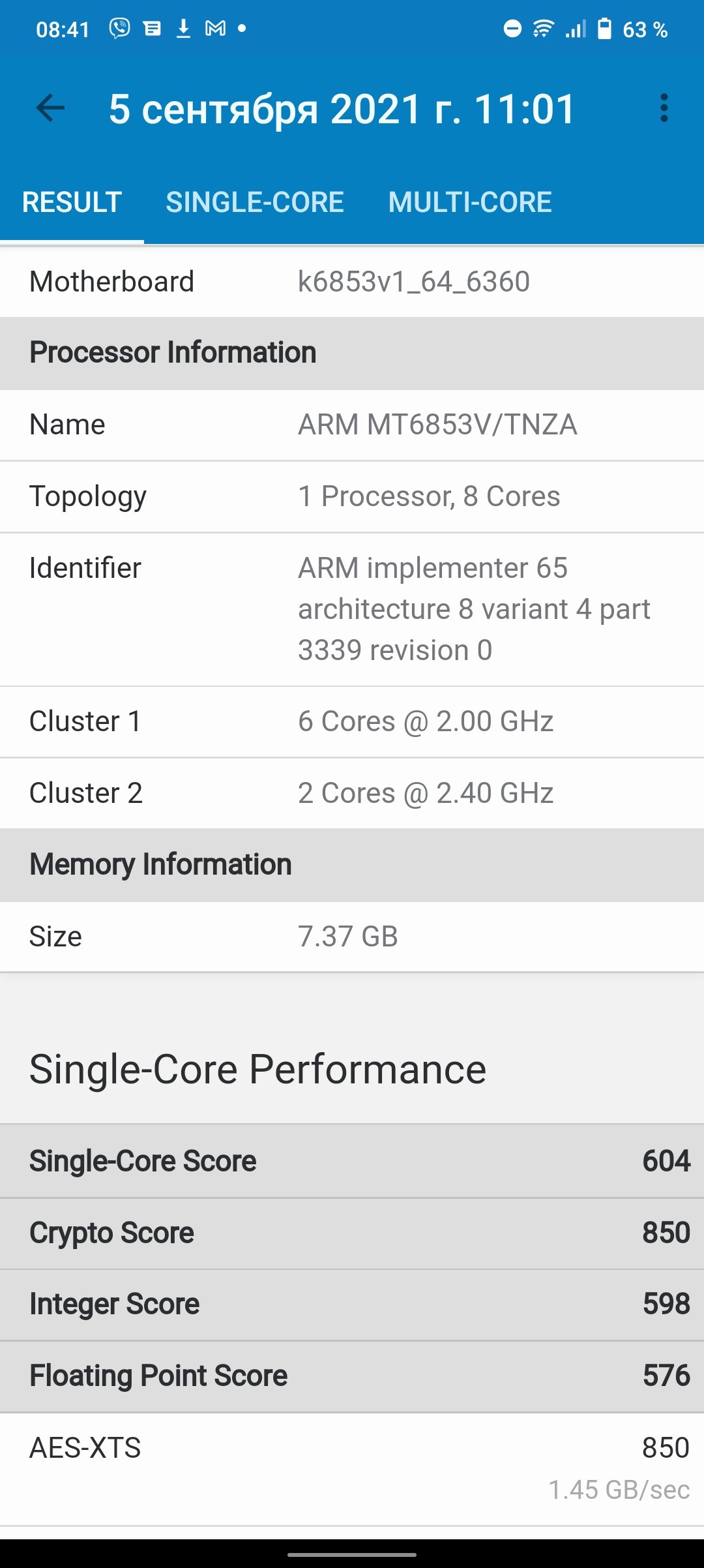Select the RESULT tab
Viewport: 704px width, 1568px height.
pos(72,202)
